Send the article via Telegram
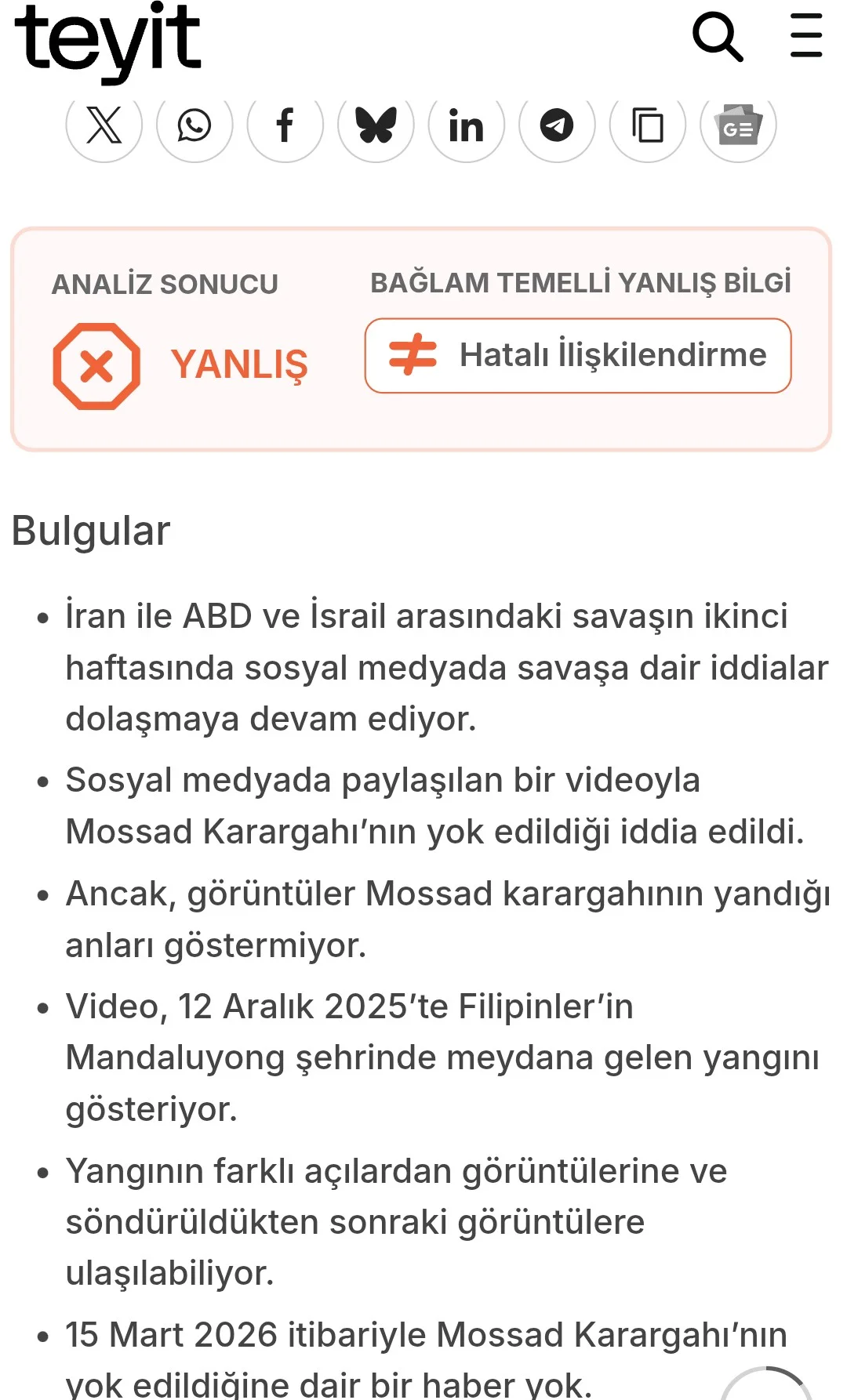The width and height of the screenshot is (847, 1400). (x=557, y=125)
